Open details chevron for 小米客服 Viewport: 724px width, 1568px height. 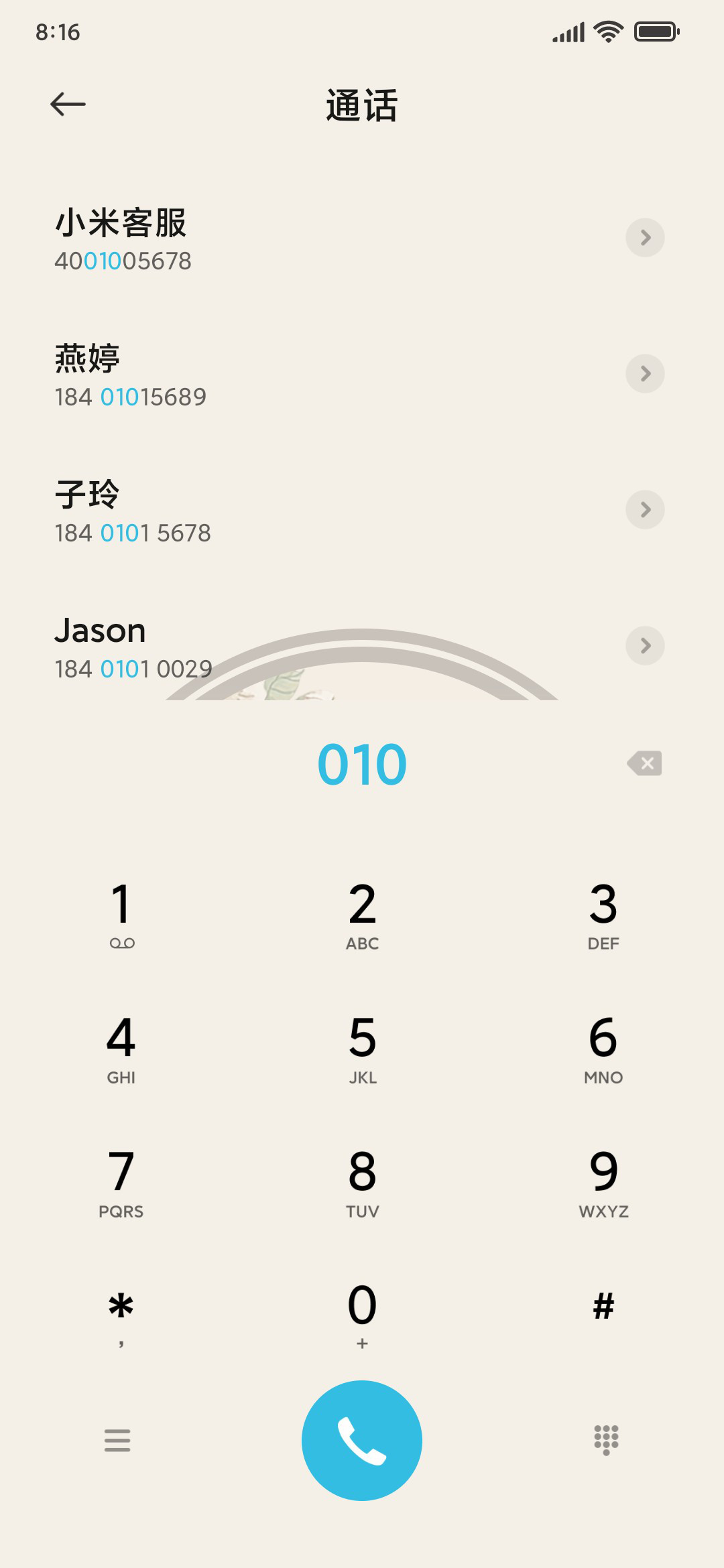[x=645, y=237]
